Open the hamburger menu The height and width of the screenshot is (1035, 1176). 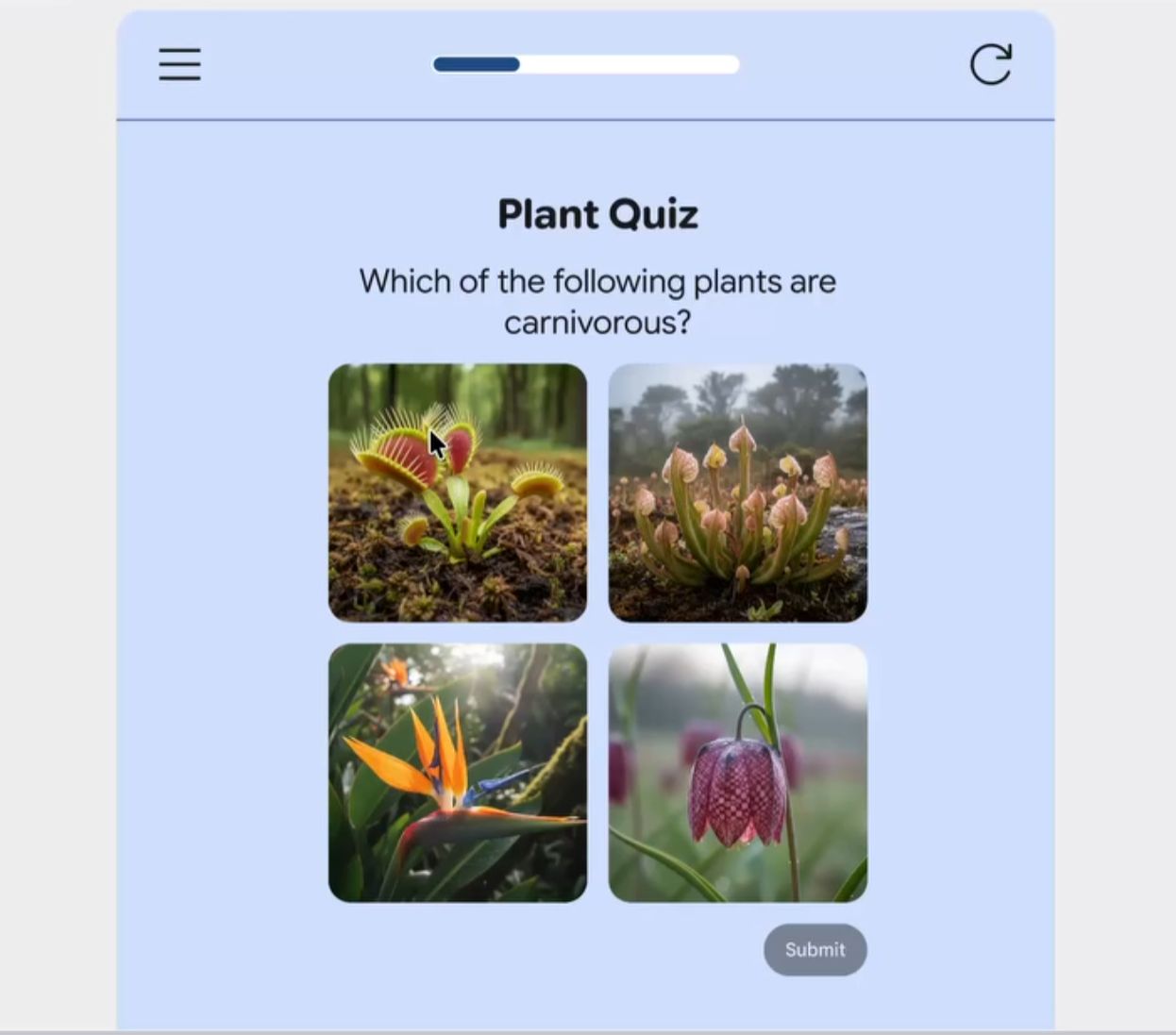pos(179,65)
